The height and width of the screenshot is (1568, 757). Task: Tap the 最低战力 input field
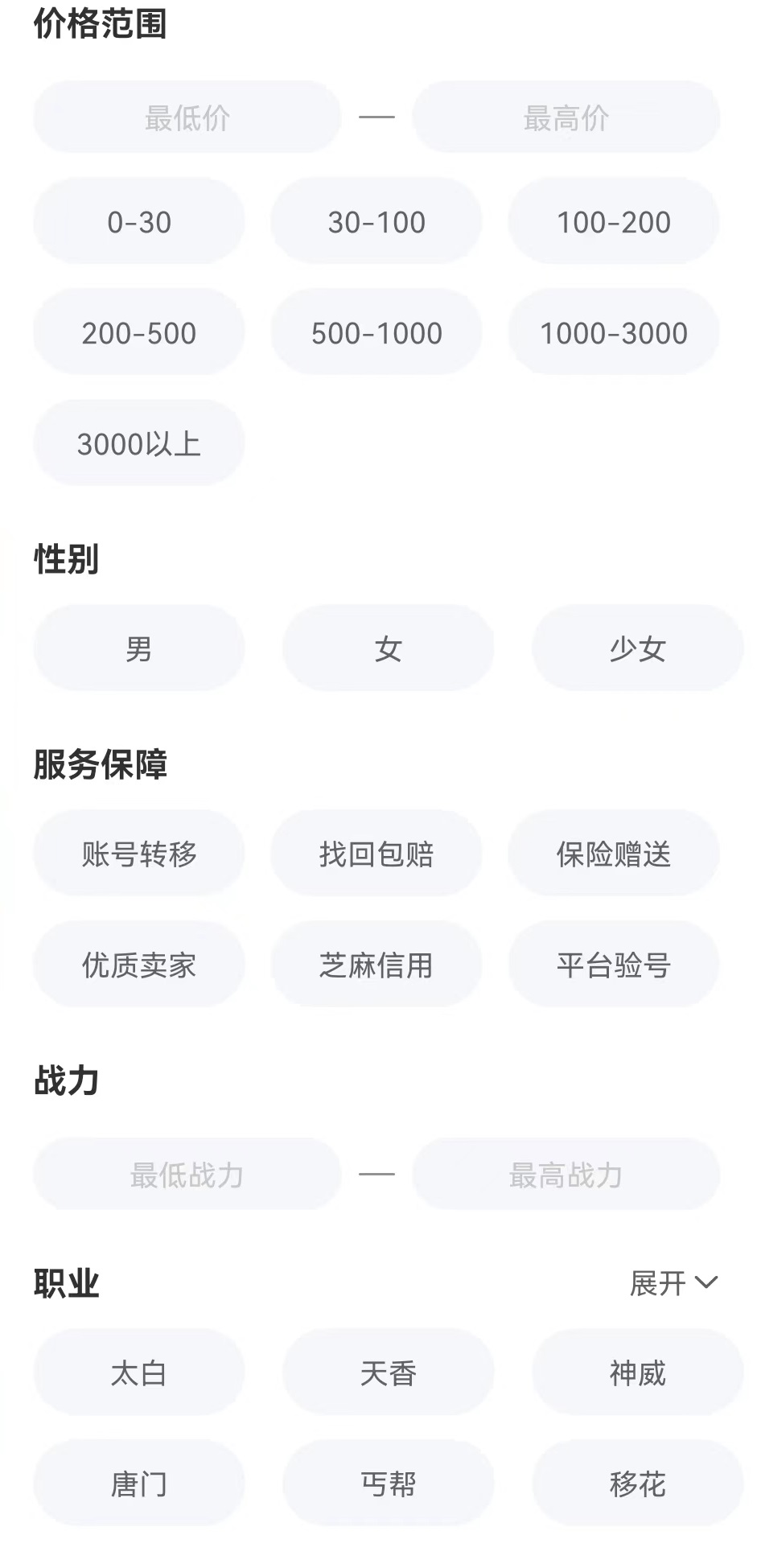tap(187, 1175)
